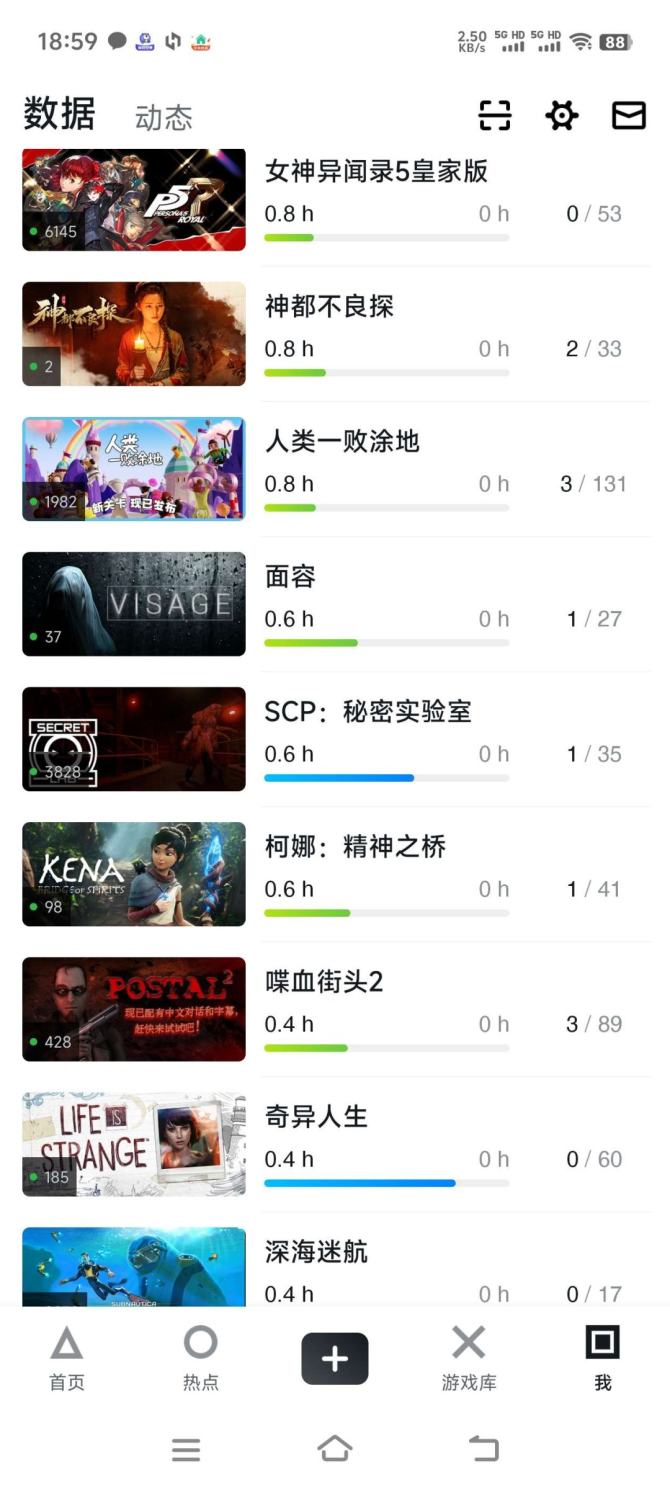Viewport: 670px width, 1489px height.
Task: Switch to the 热点 tab
Action: 200,1358
